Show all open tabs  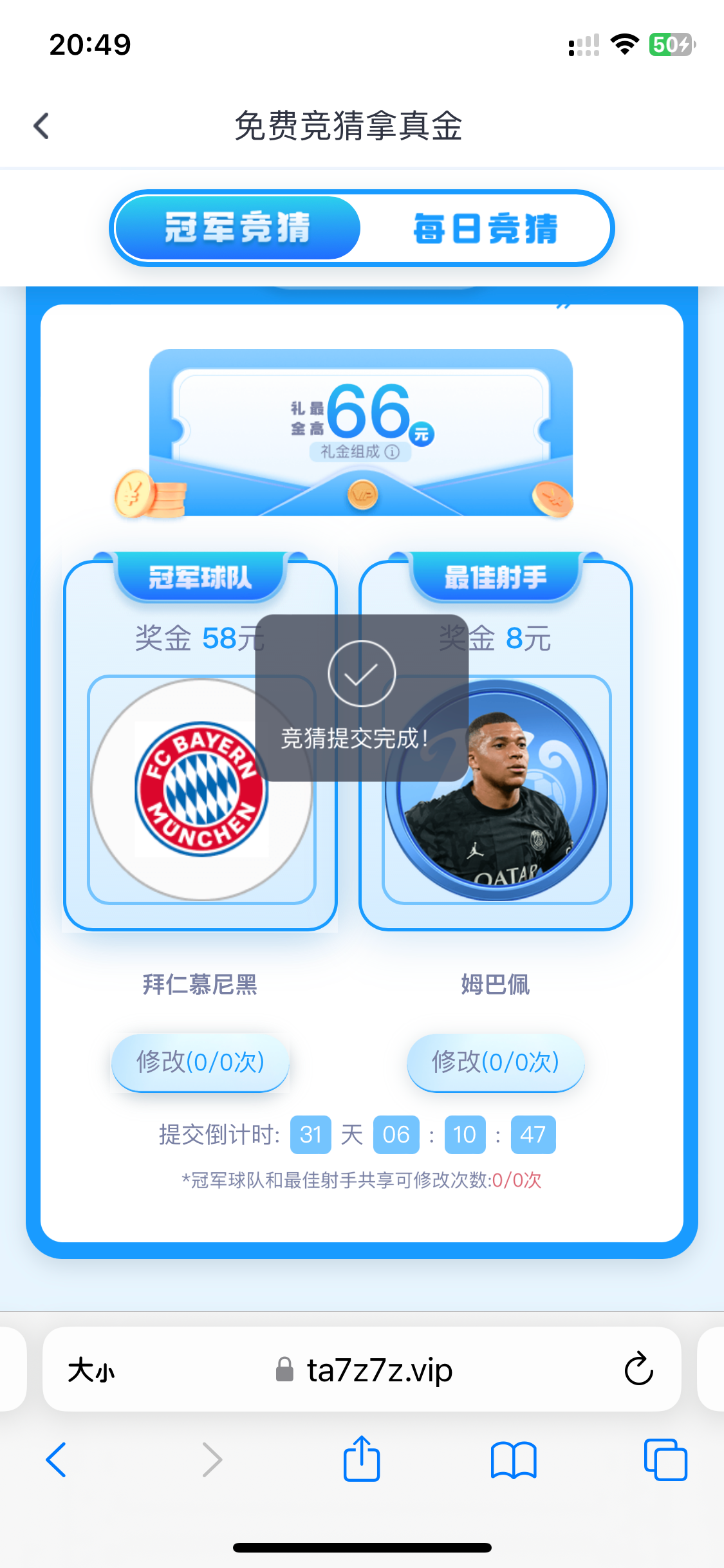pyautogui.click(x=665, y=1459)
